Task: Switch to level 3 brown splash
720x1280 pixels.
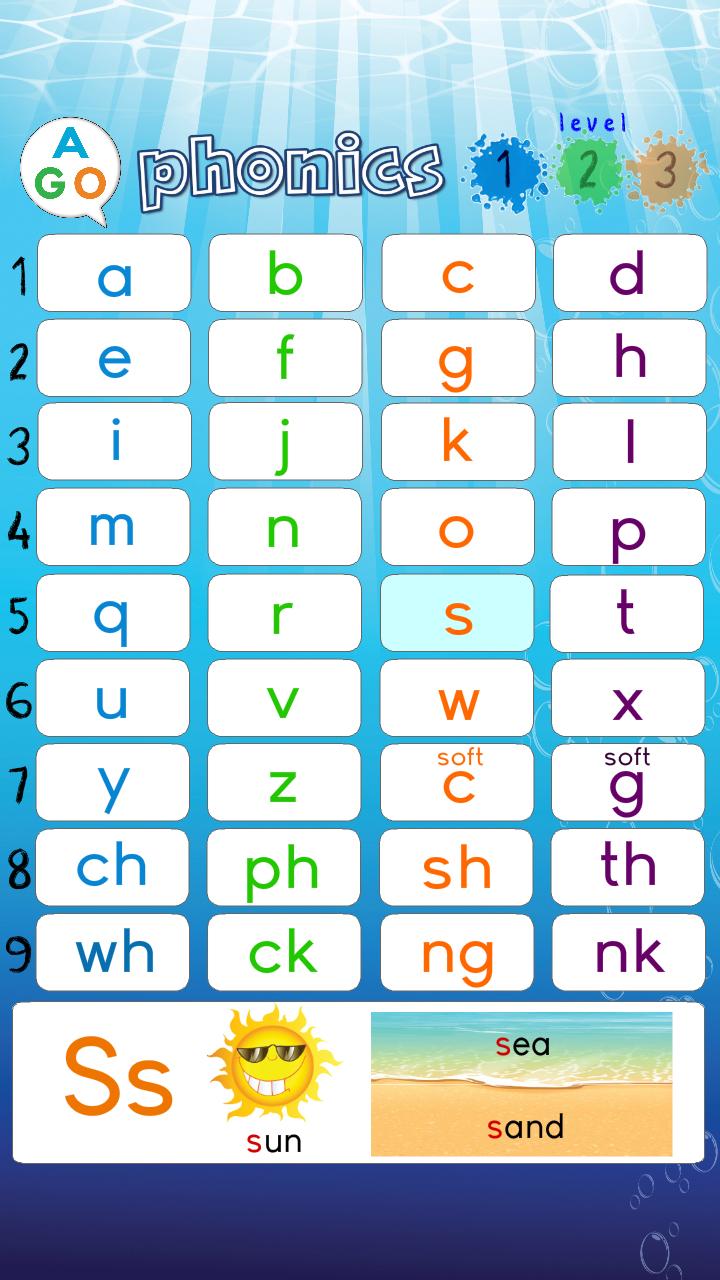Action: click(665, 172)
